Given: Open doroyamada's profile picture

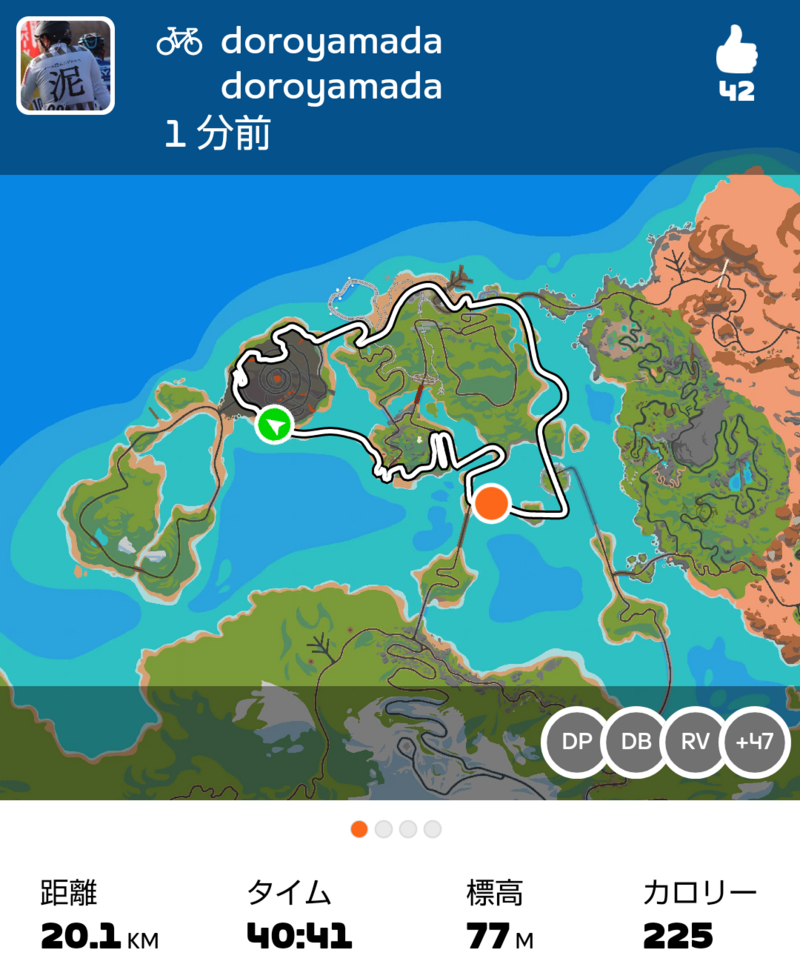Looking at the screenshot, I should [x=65, y=65].
